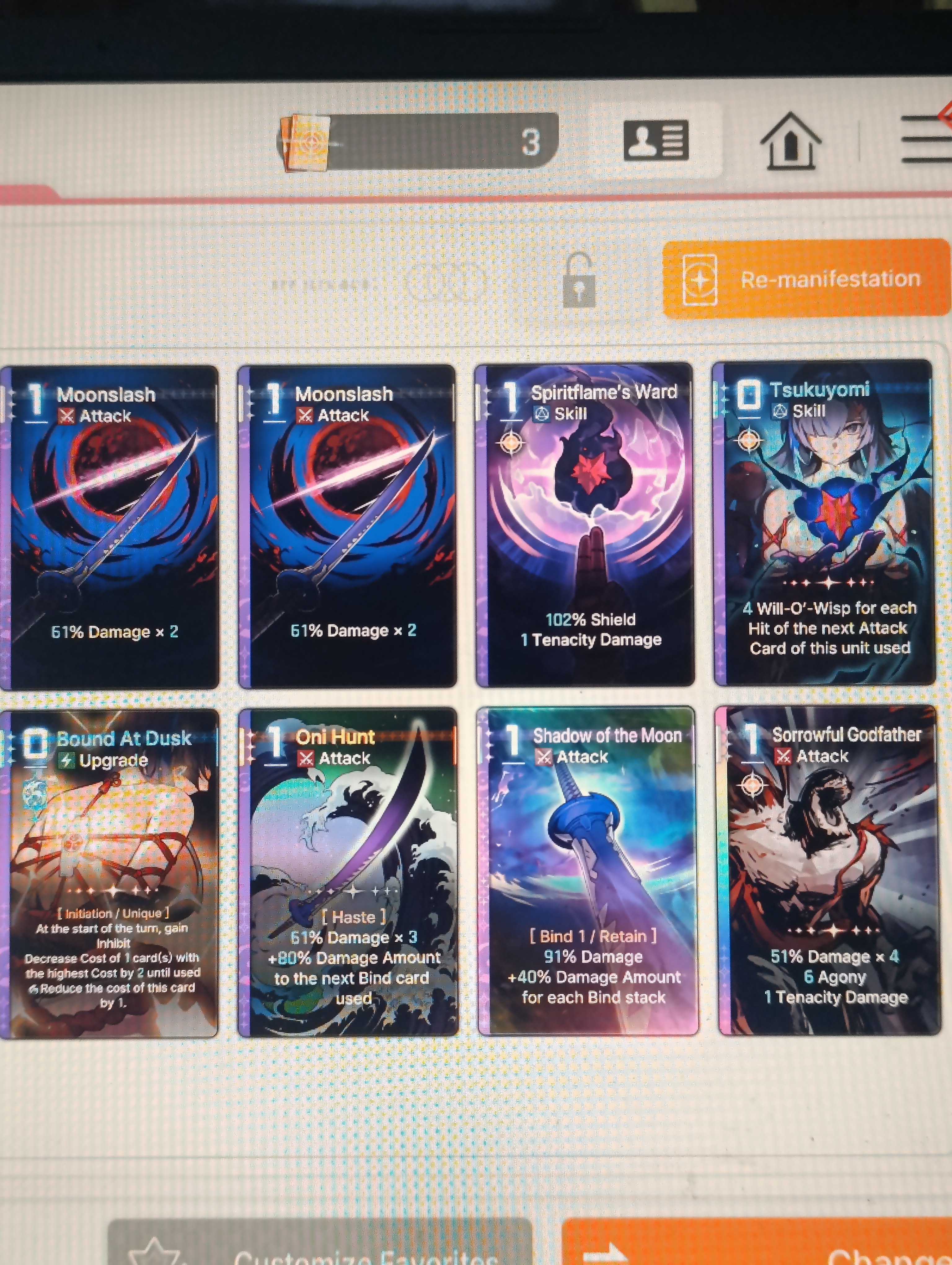The height and width of the screenshot is (1265, 952).
Task: Select the Shadow of the Moon card
Action: (587, 870)
